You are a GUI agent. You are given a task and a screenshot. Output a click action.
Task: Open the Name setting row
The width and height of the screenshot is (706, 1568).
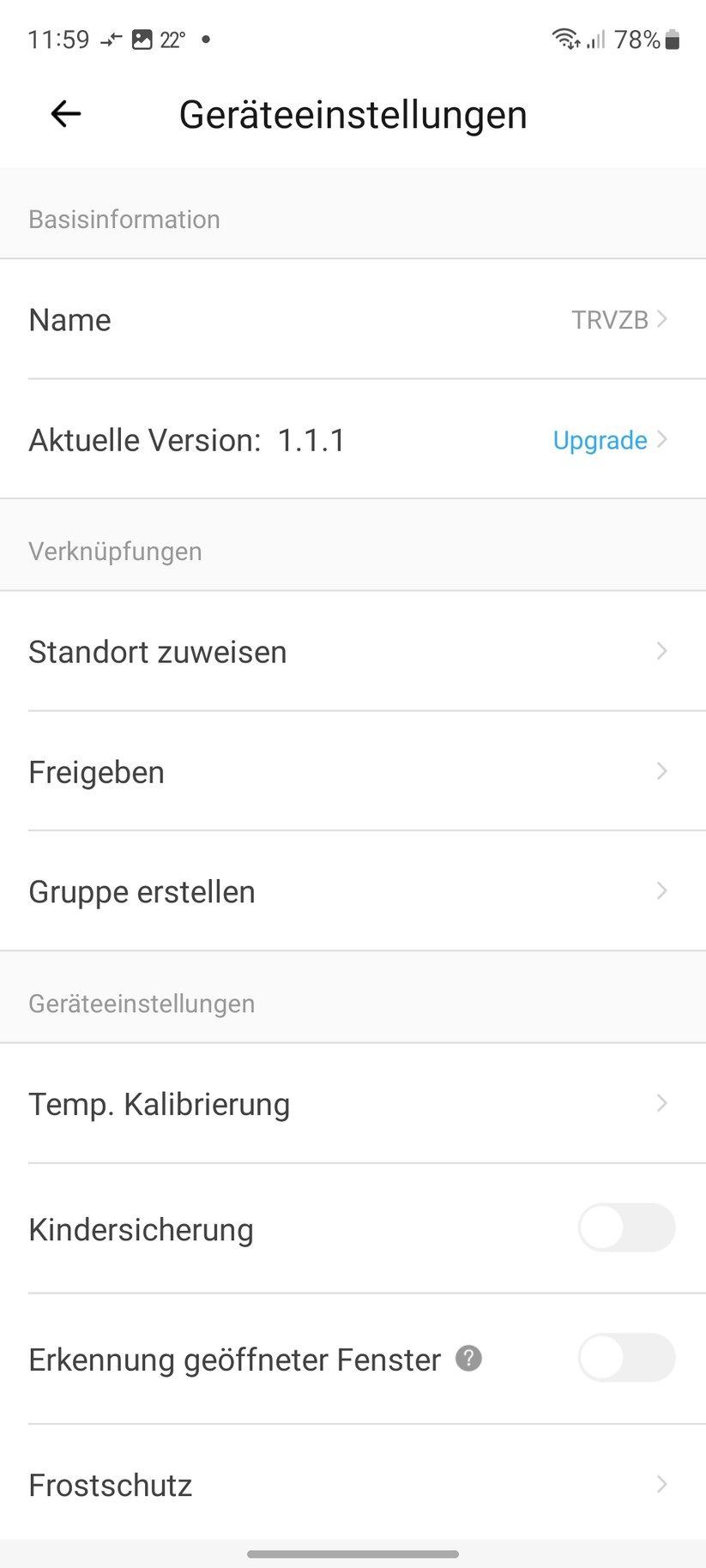352,320
